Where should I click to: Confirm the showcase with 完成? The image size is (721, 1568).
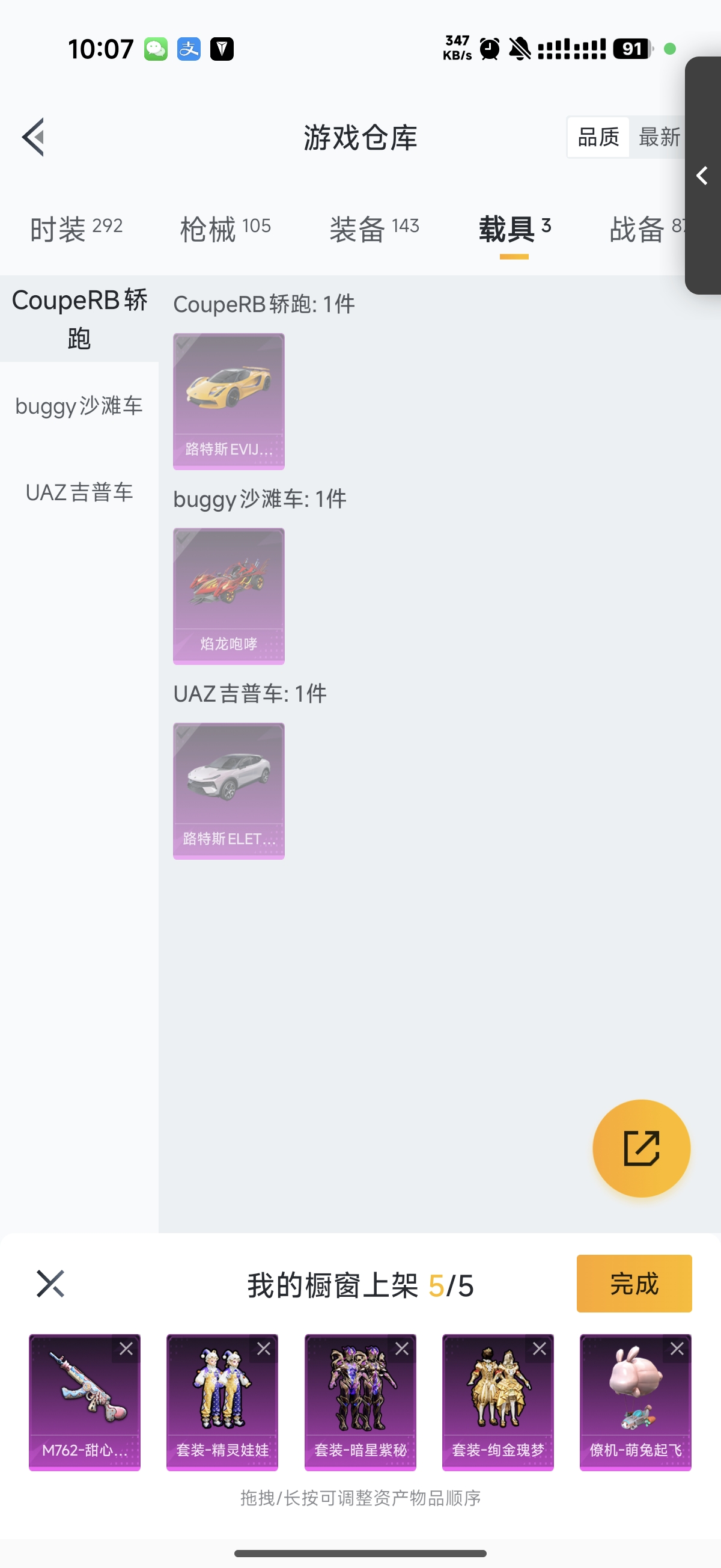pos(634,1284)
